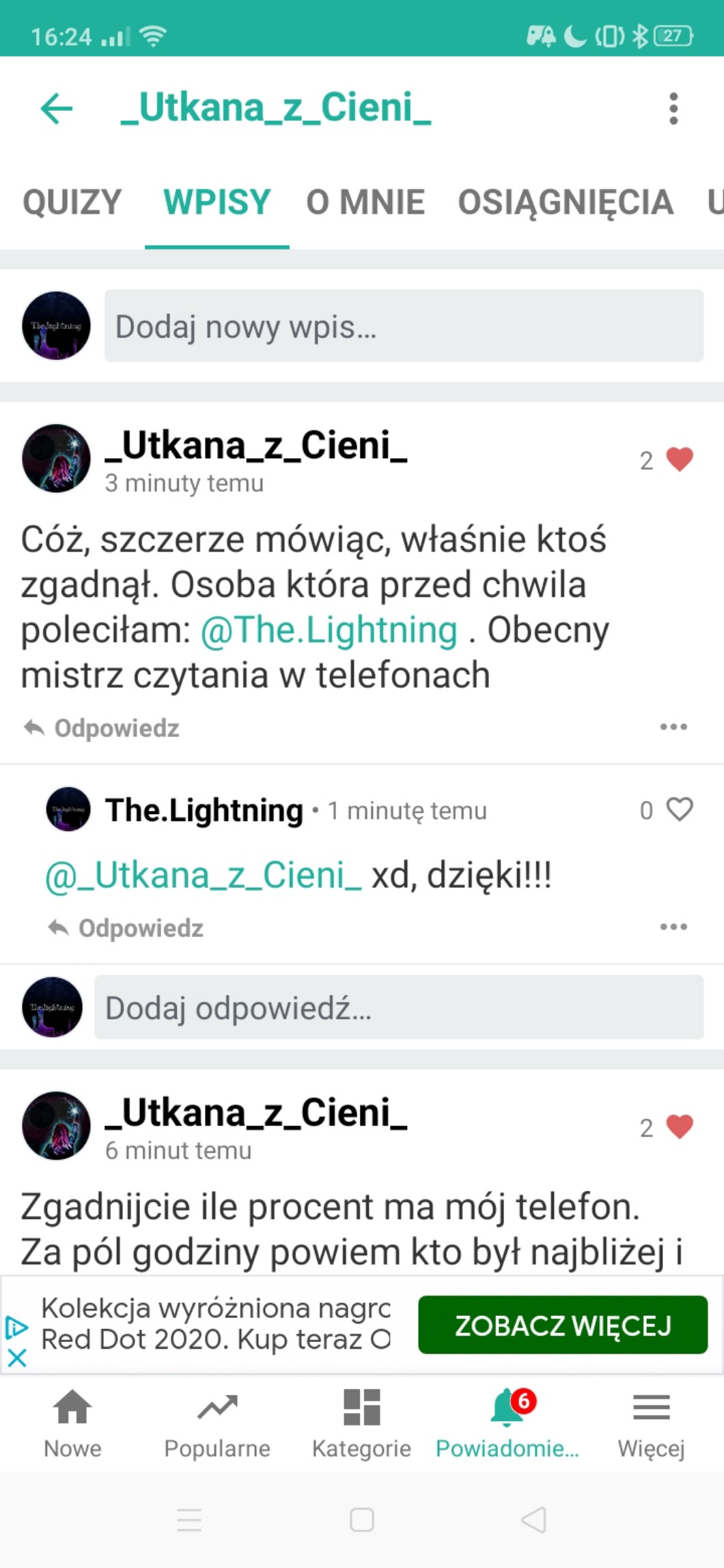724x1568 pixels.
Task: Switch to the QUIZY tab
Action: 72,202
